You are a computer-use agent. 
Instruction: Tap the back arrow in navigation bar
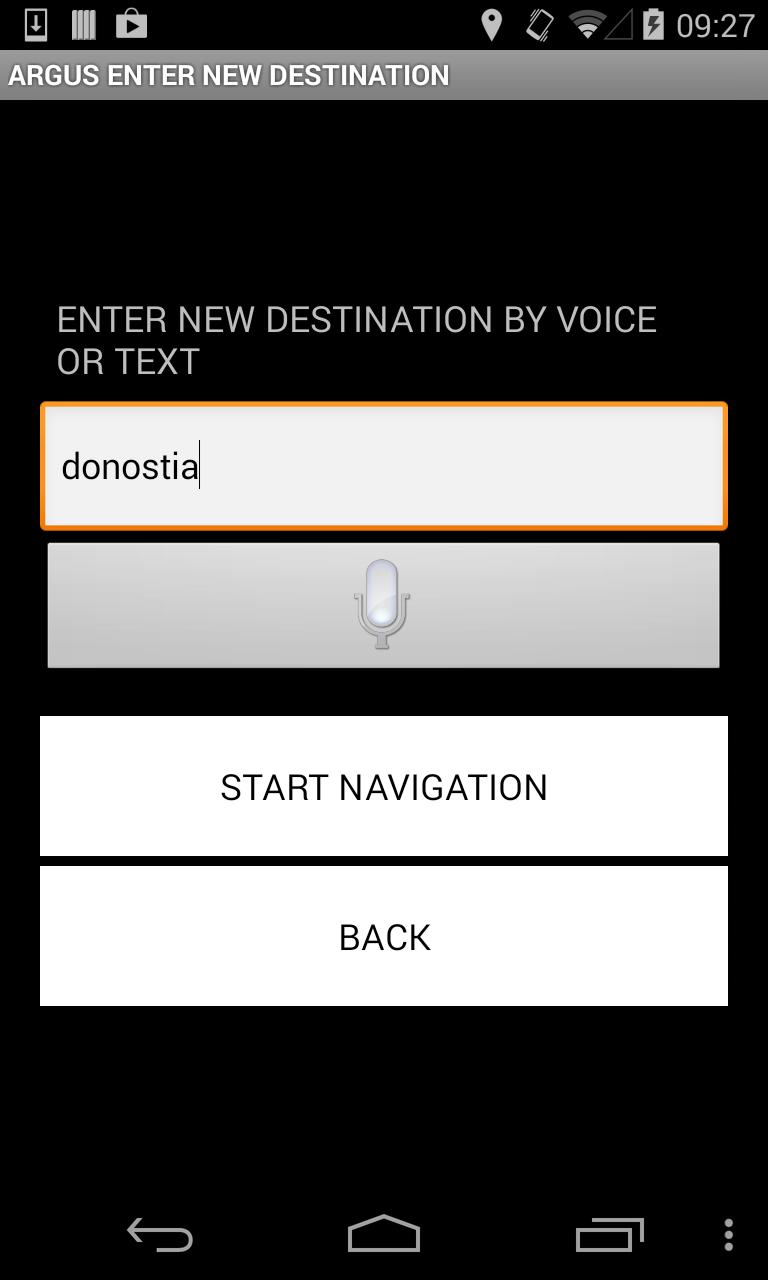click(x=159, y=1235)
